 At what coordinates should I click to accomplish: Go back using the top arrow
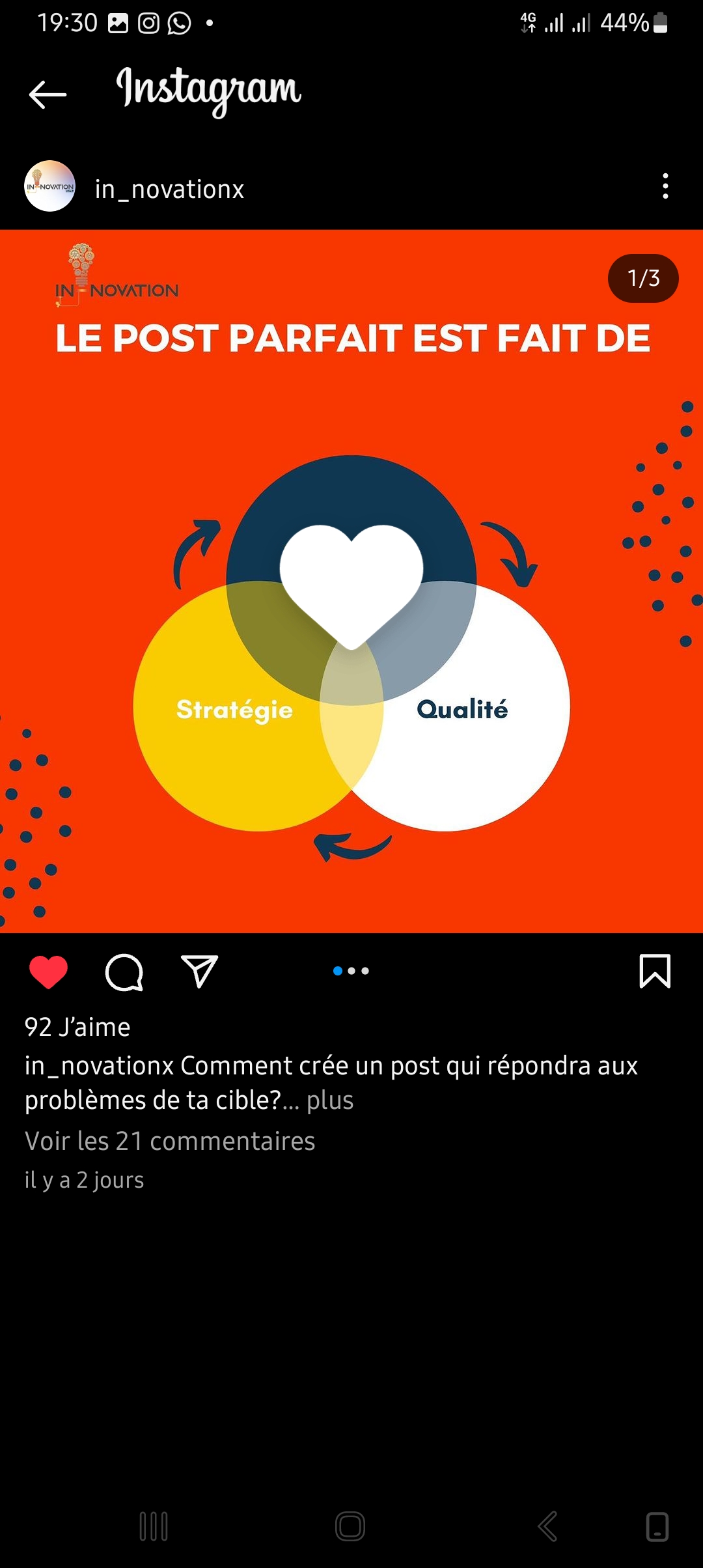[48, 94]
